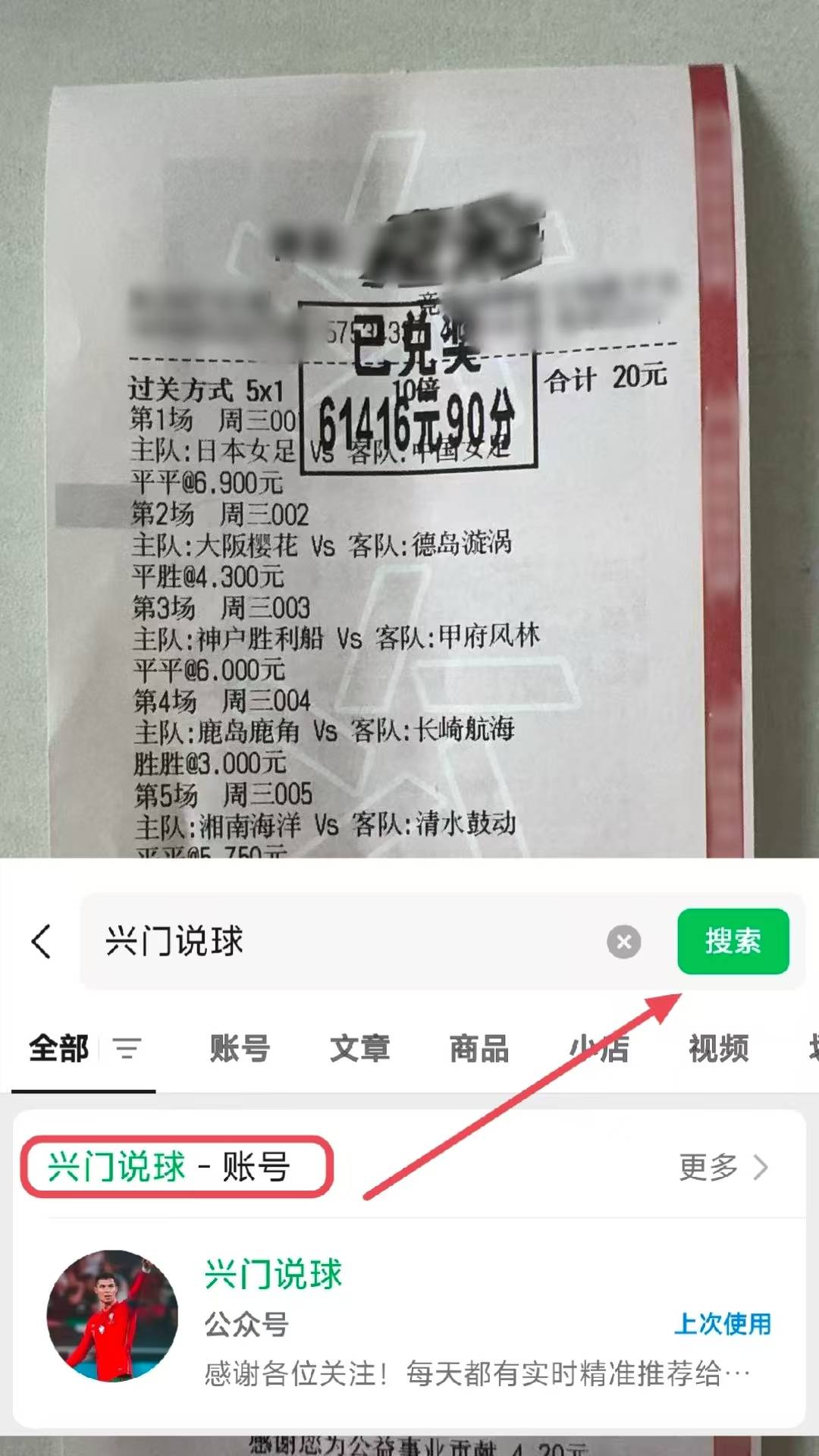The height and width of the screenshot is (1456, 819).
Task: Switch to the 商品 tab
Action: point(479,1050)
